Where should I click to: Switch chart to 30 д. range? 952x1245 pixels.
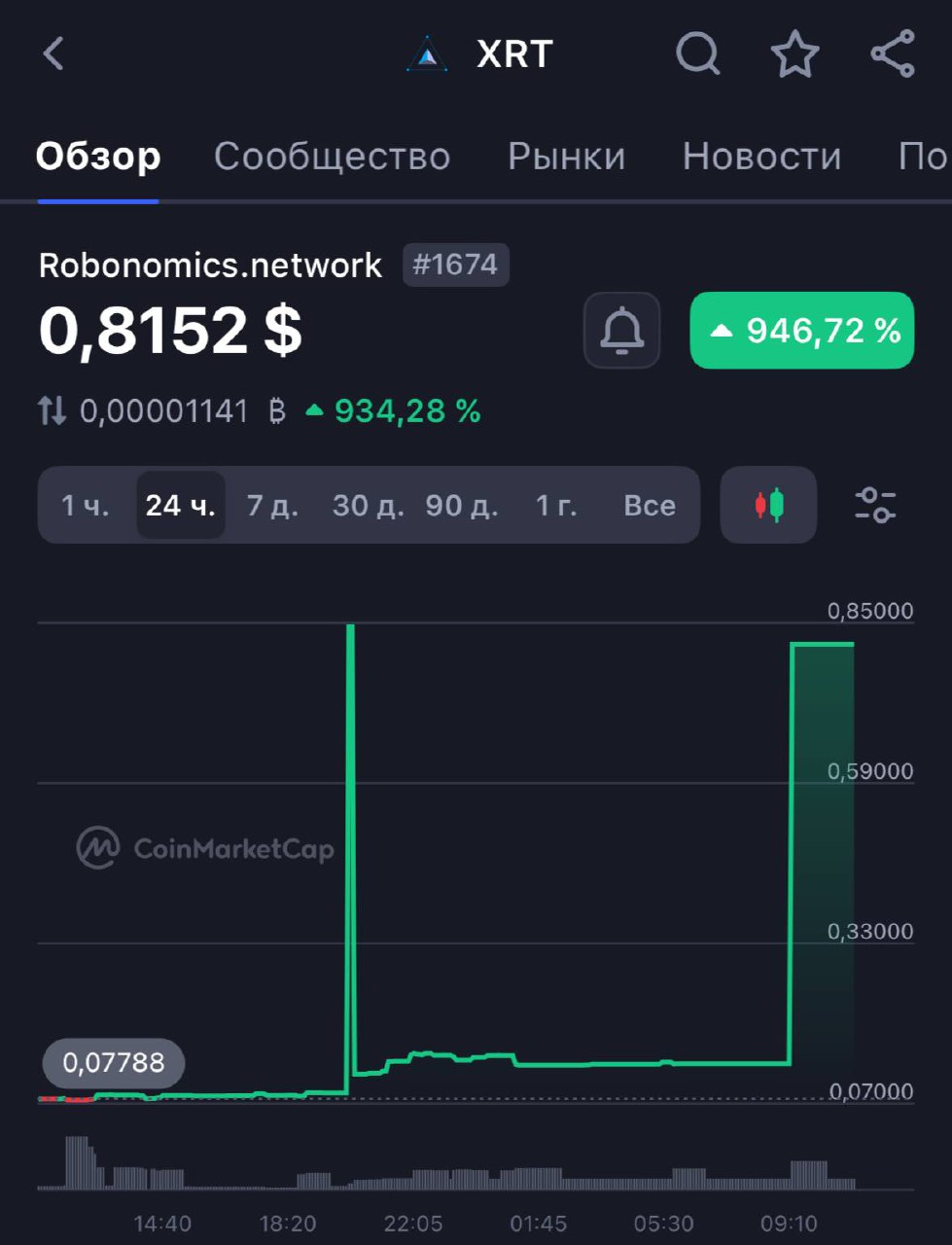click(x=368, y=506)
